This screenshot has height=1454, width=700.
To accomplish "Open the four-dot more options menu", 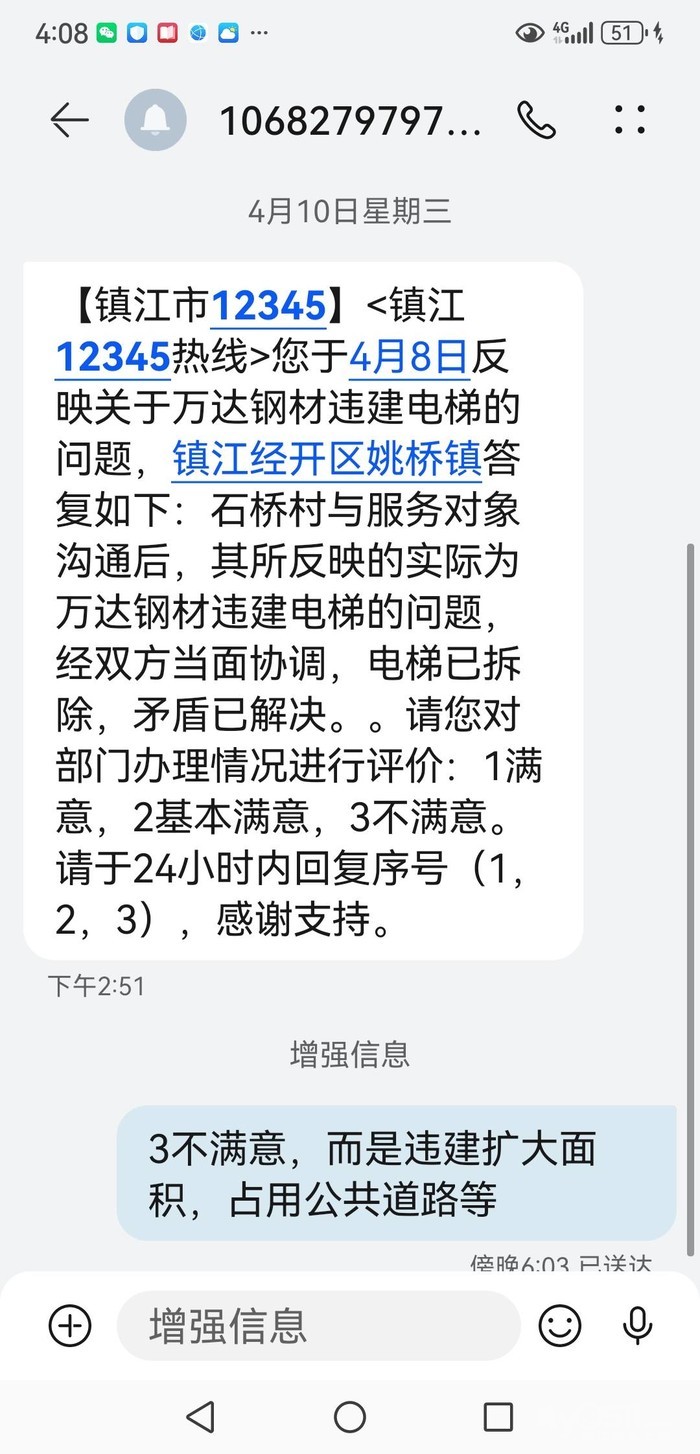I will click(x=630, y=120).
